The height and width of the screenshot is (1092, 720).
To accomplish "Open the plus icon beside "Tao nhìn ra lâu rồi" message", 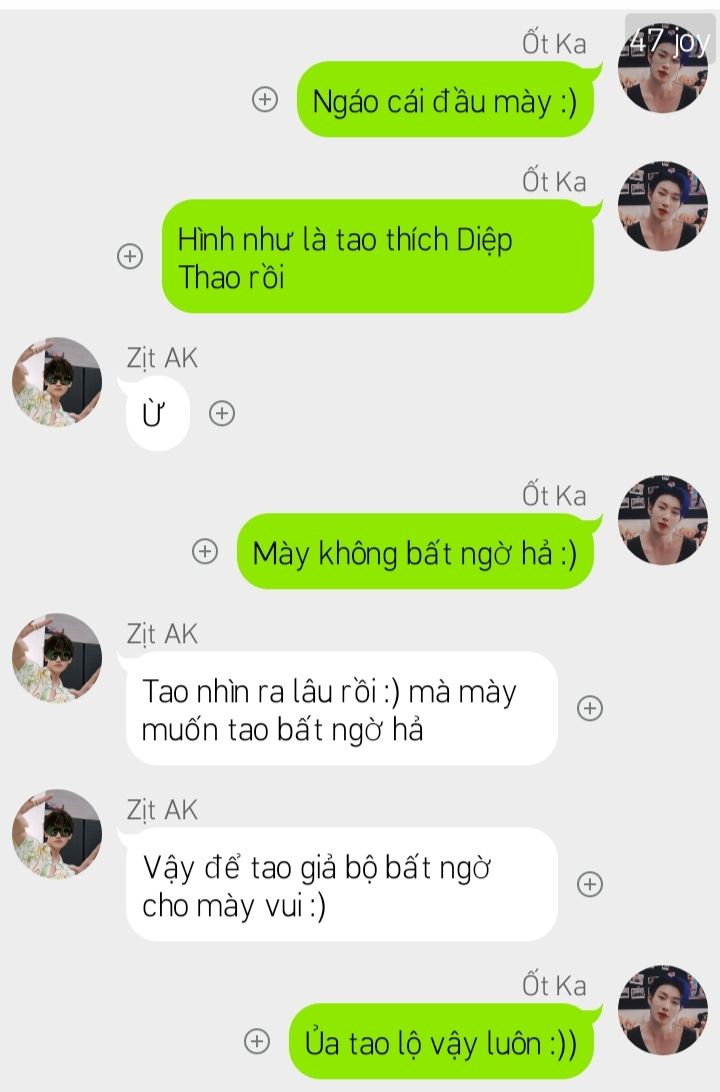I will pos(591,708).
